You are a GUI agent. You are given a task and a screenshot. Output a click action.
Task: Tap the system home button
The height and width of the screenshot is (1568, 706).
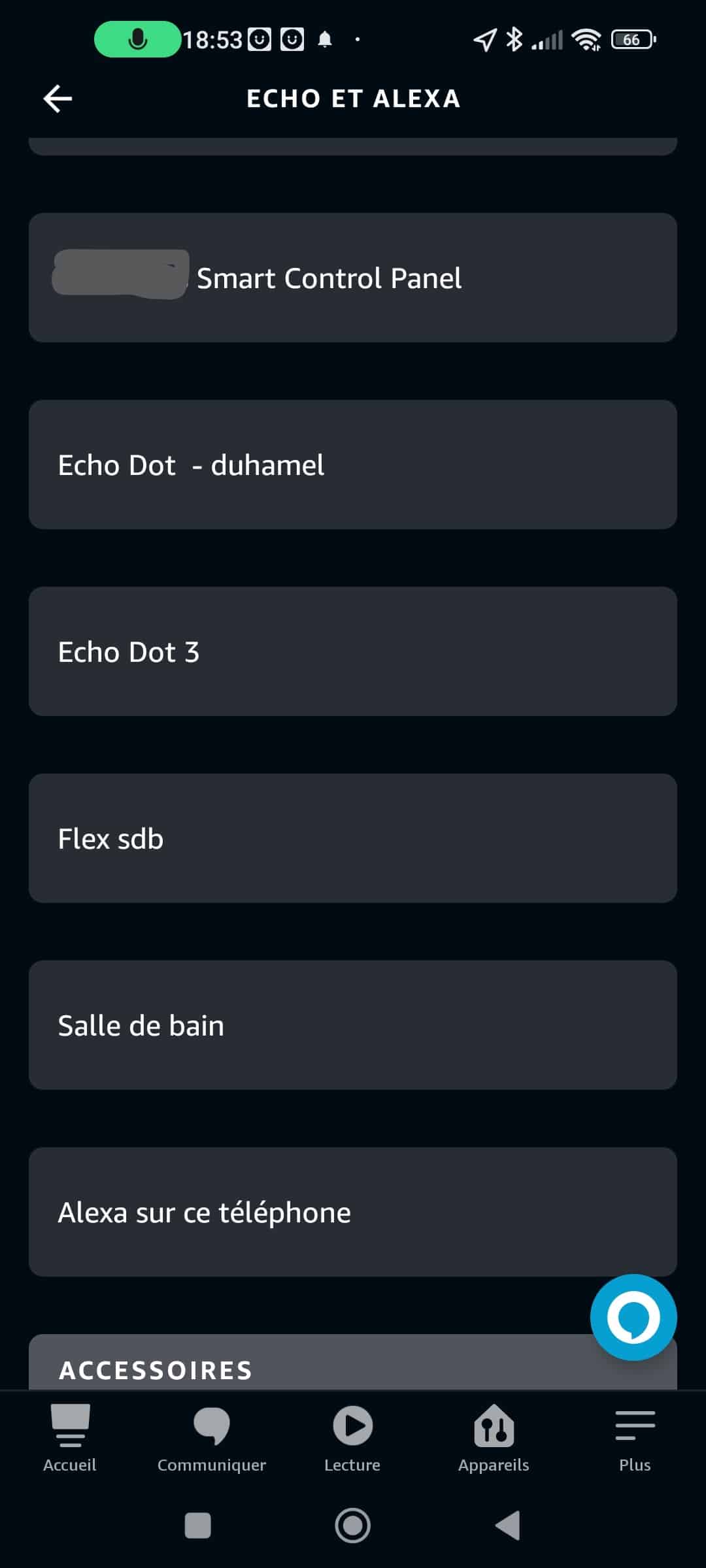click(x=353, y=1526)
